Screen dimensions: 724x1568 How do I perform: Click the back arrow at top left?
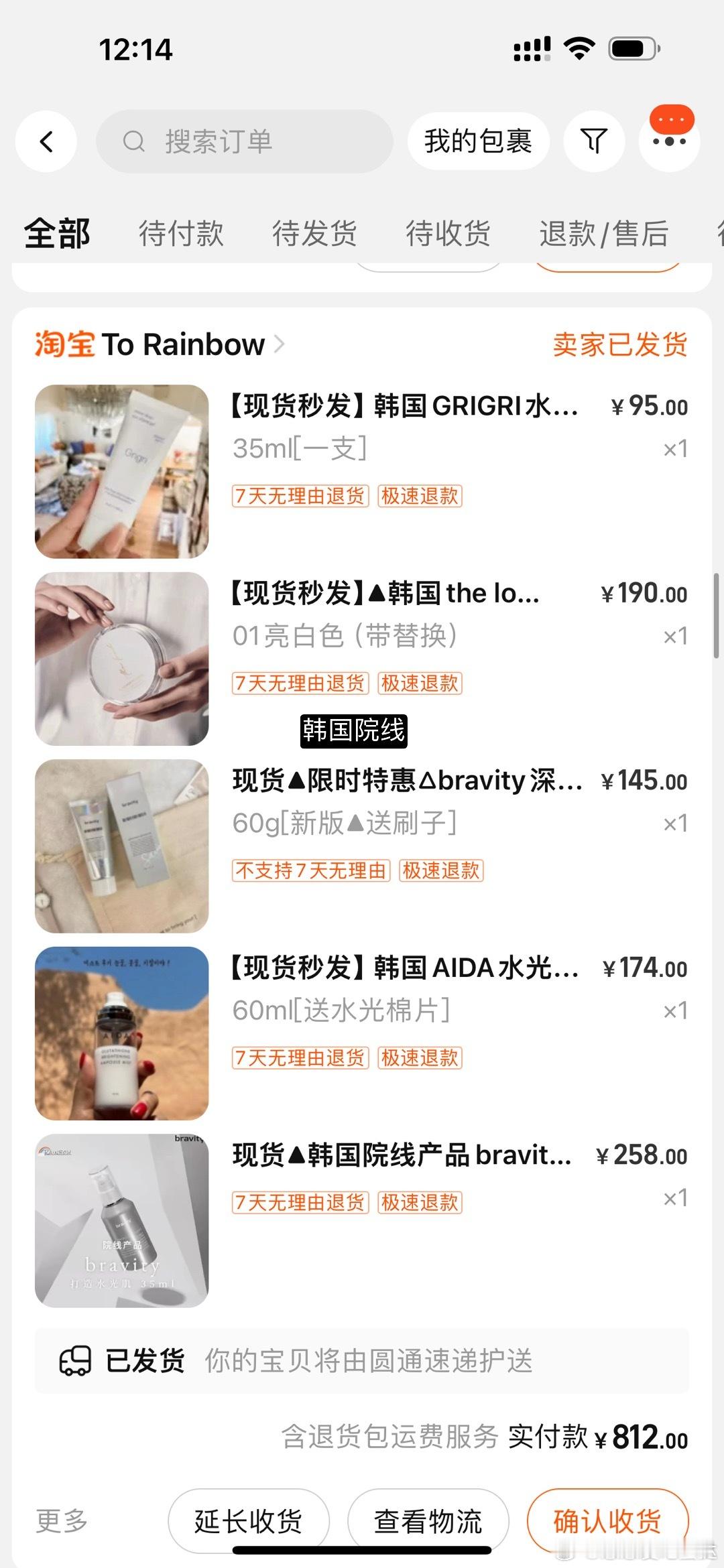[x=46, y=141]
